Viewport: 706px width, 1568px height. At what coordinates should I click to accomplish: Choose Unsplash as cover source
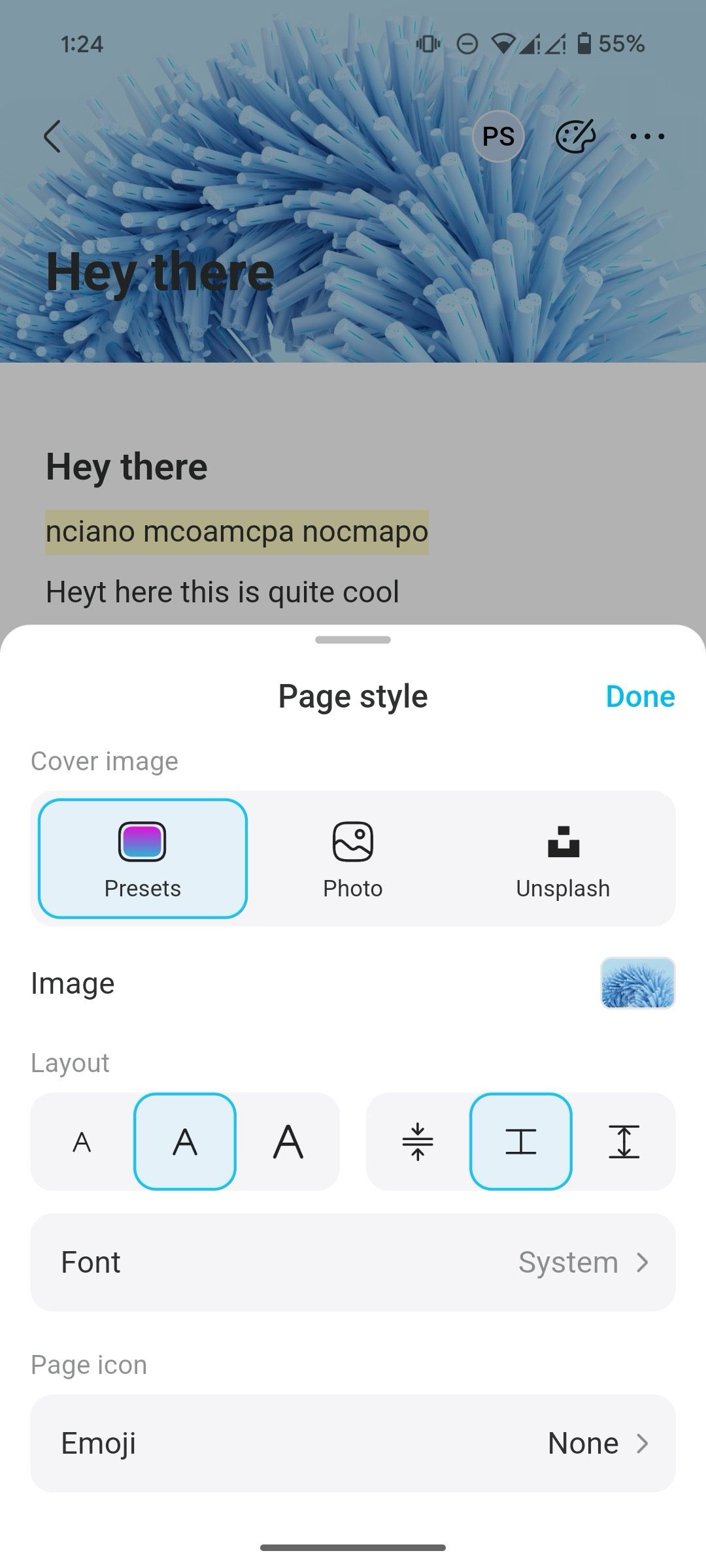tap(562, 857)
